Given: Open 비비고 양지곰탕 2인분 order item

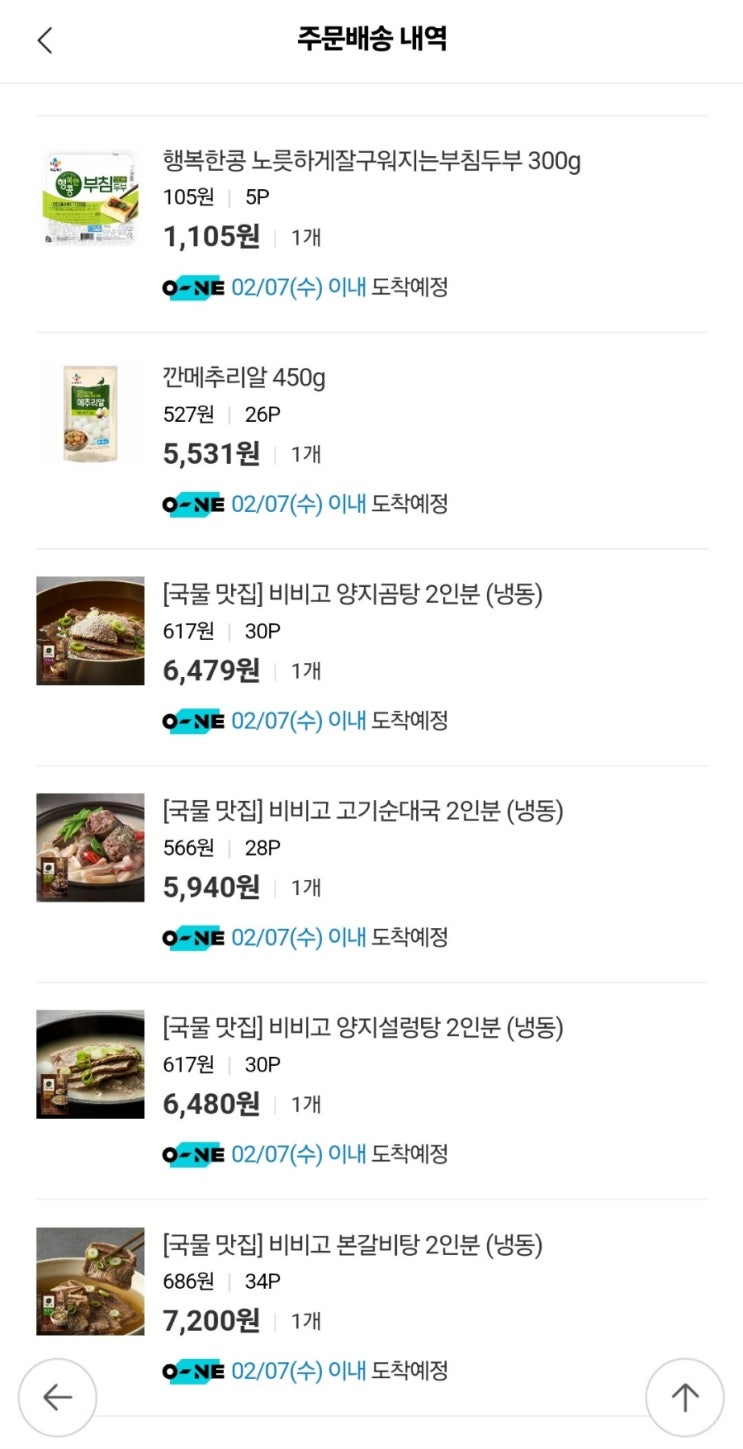Looking at the screenshot, I should coord(352,595).
